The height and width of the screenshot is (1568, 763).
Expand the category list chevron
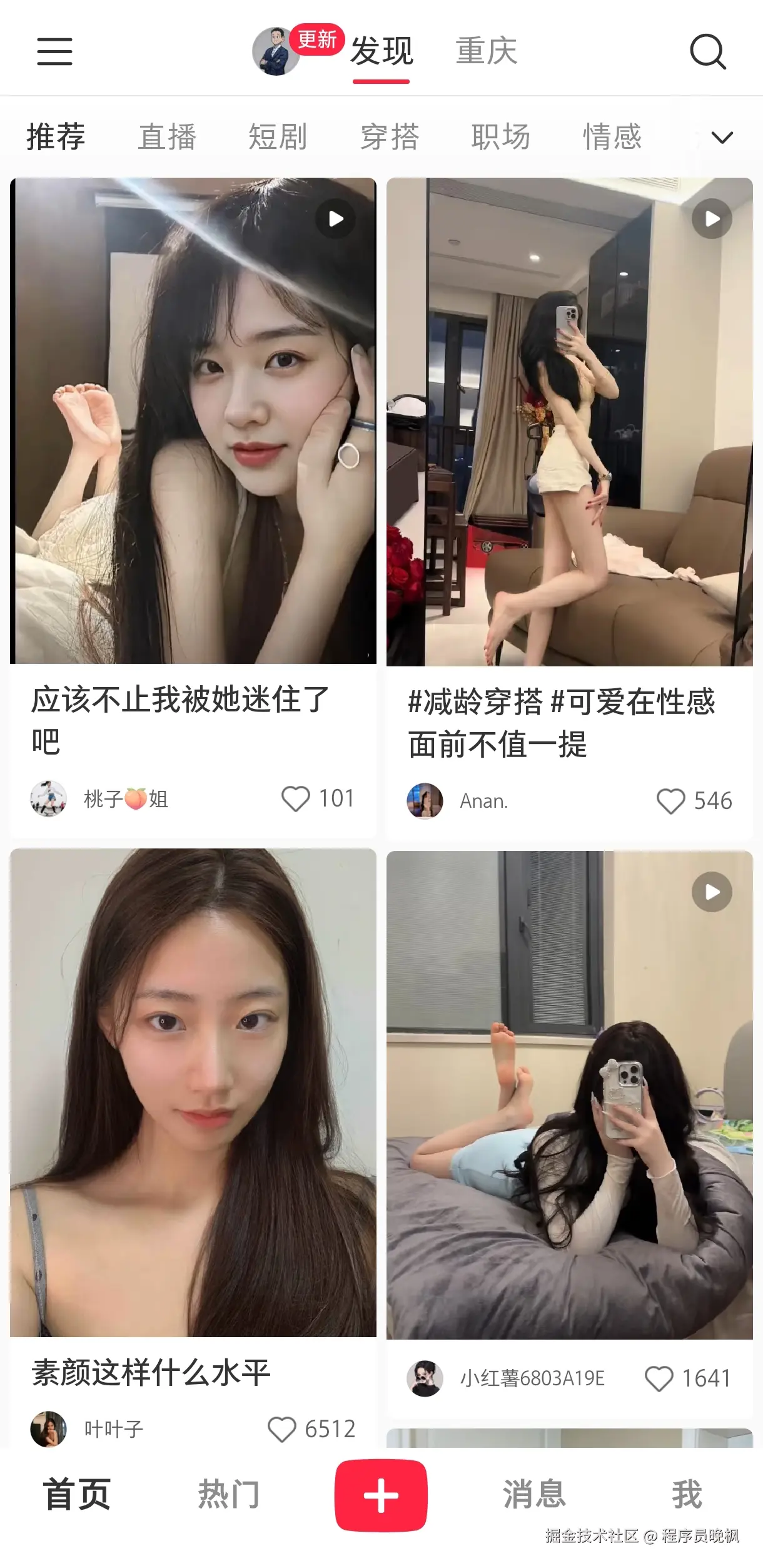coord(722,138)
